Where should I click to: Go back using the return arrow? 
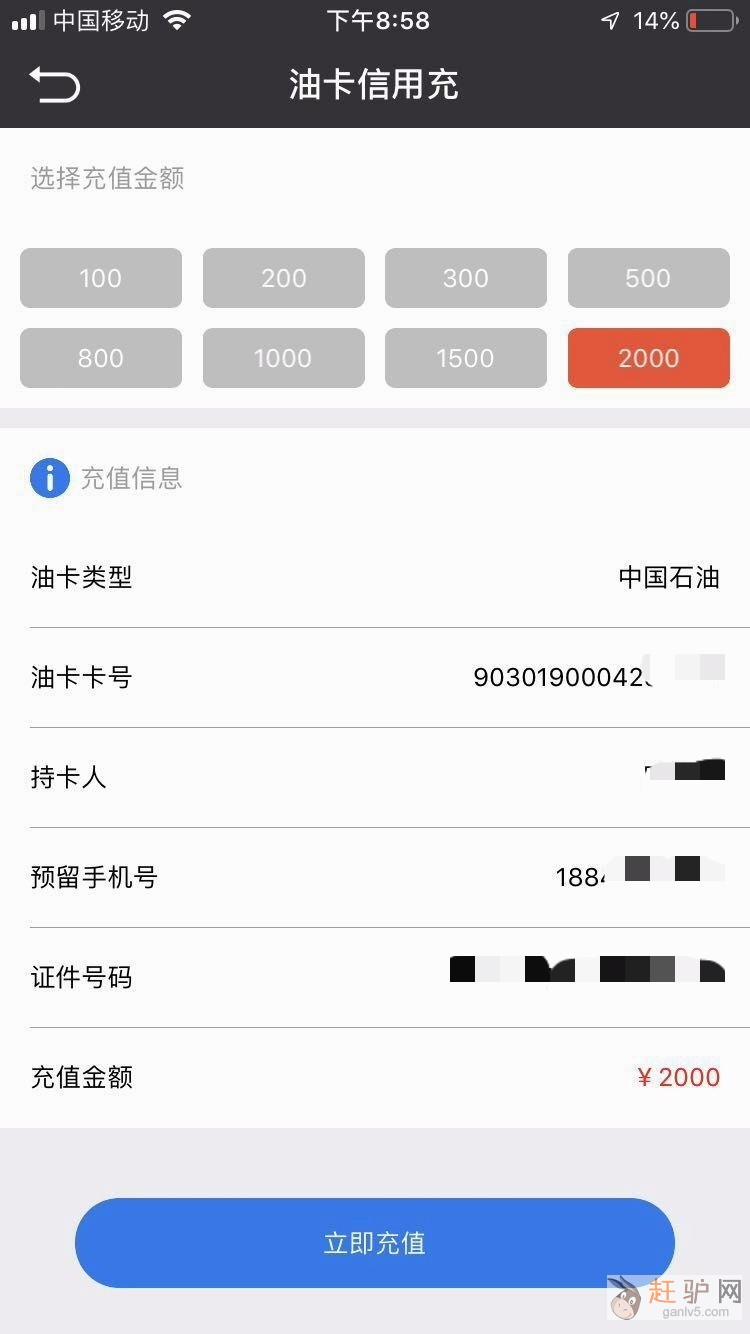tap(54, 85)
